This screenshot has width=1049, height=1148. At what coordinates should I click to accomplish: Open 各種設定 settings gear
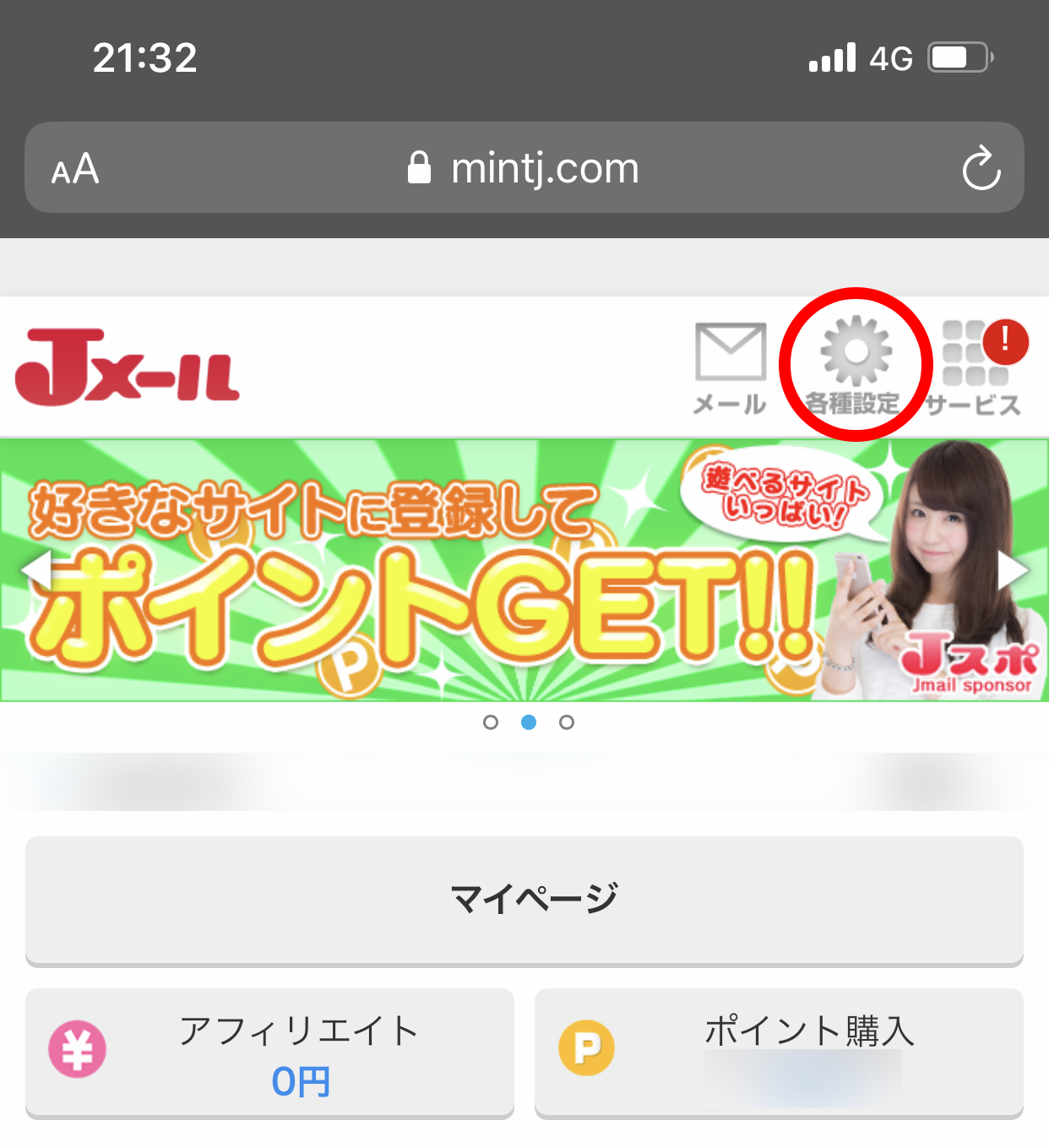[855, 365]
